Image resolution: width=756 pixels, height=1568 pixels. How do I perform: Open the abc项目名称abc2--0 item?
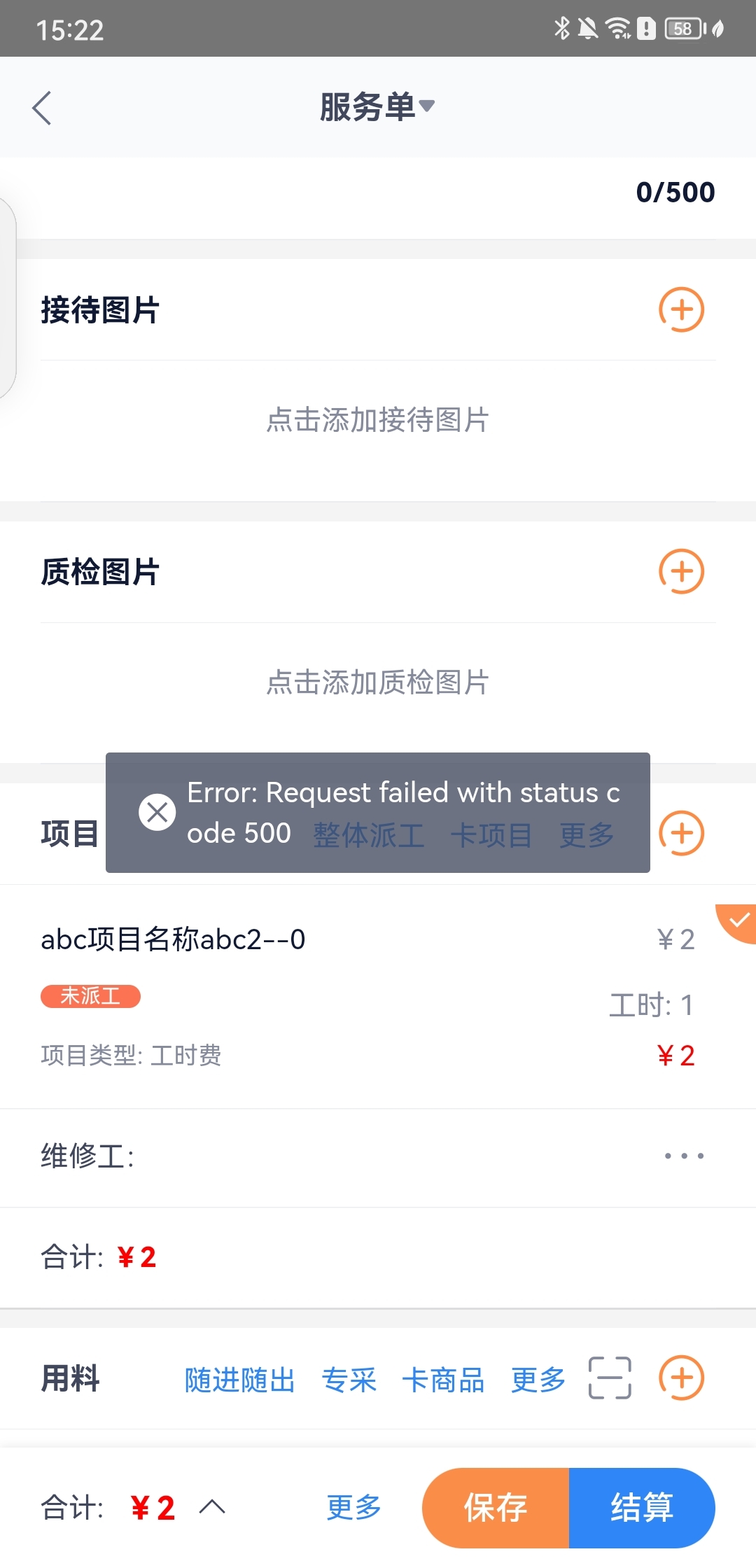(x=173, y=939)
